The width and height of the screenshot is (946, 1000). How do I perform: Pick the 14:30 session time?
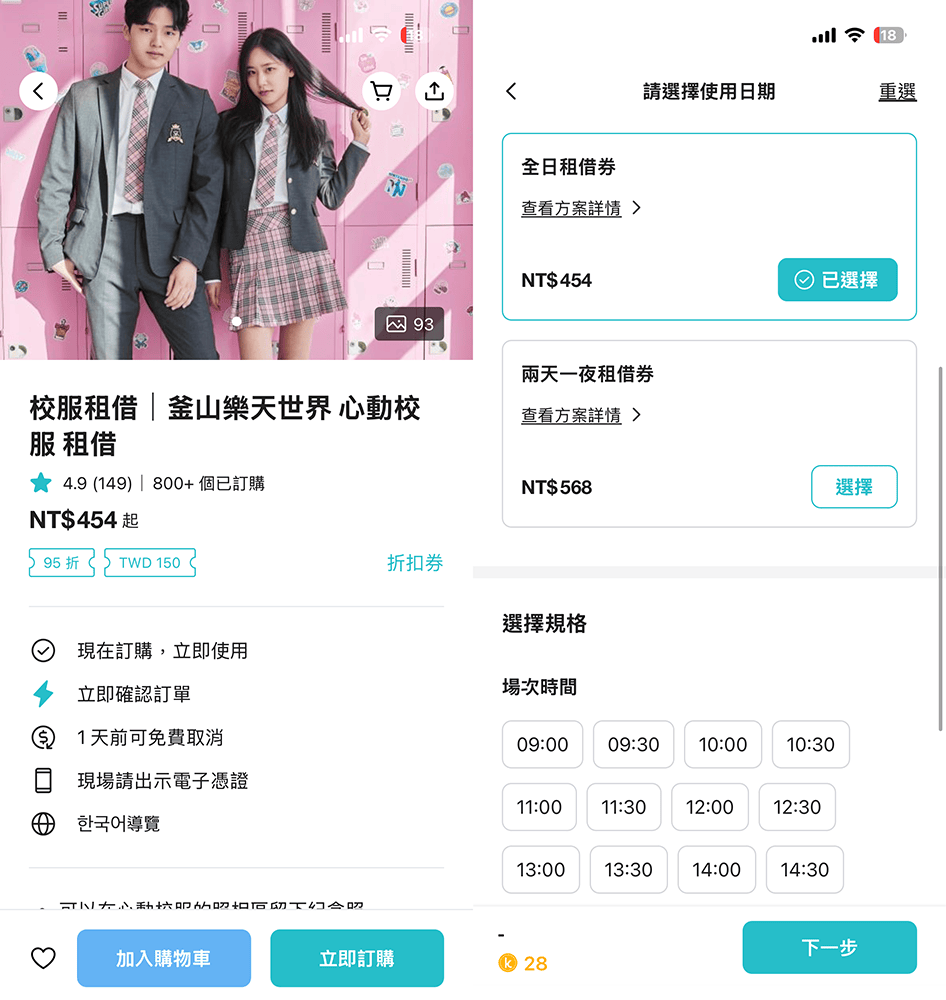804,869
